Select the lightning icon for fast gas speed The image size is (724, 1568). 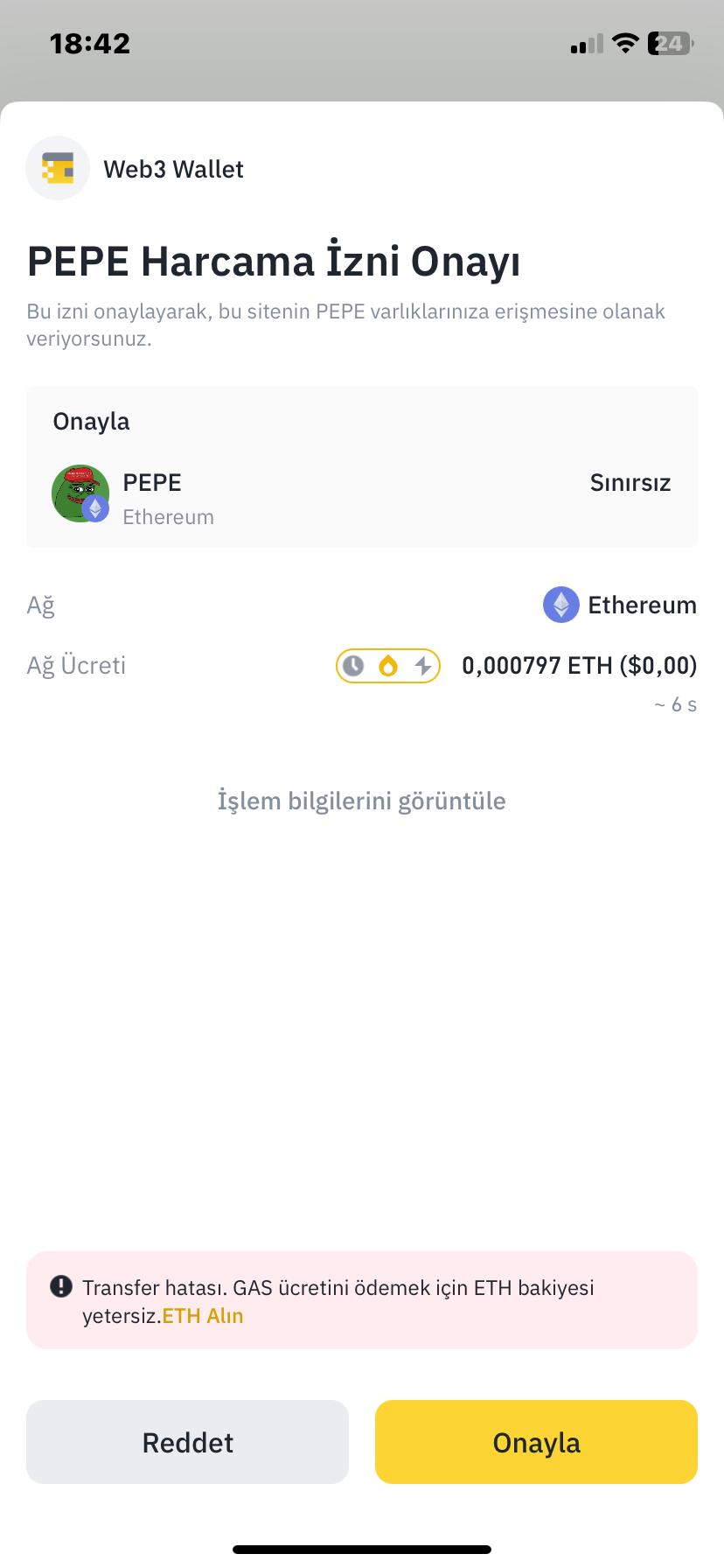pos(423,666)
